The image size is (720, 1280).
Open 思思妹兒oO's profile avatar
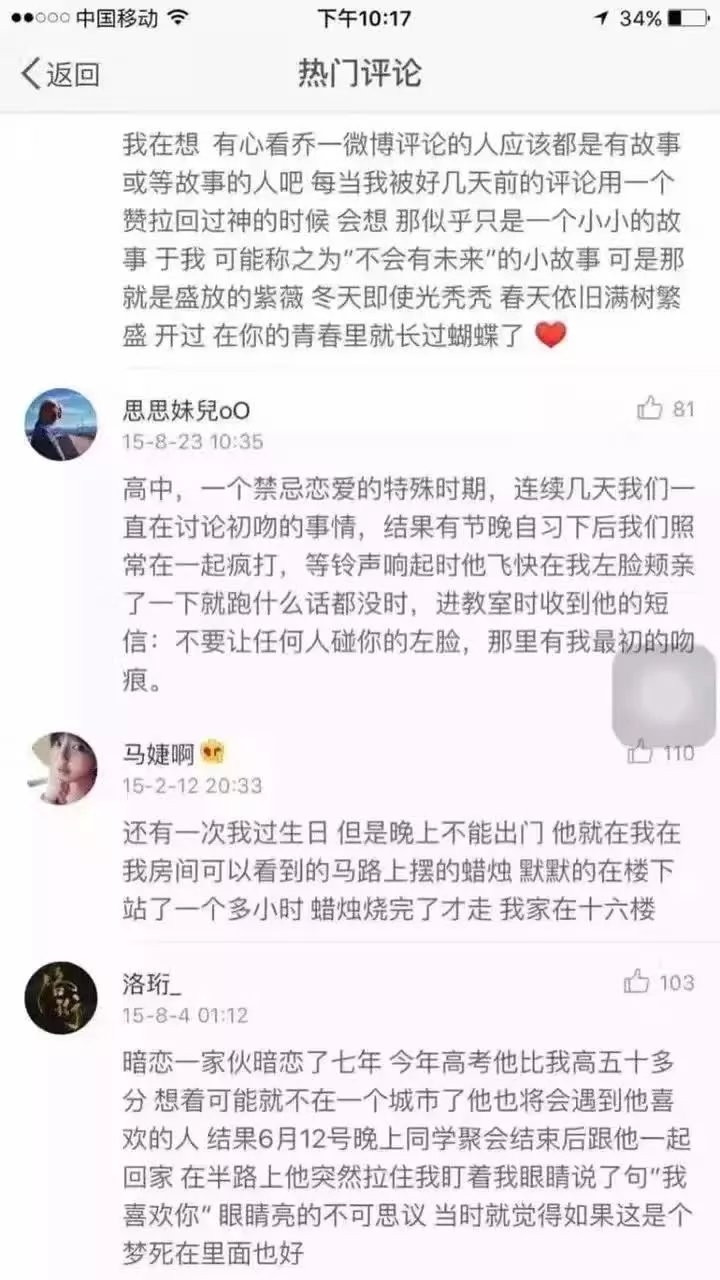61,424
